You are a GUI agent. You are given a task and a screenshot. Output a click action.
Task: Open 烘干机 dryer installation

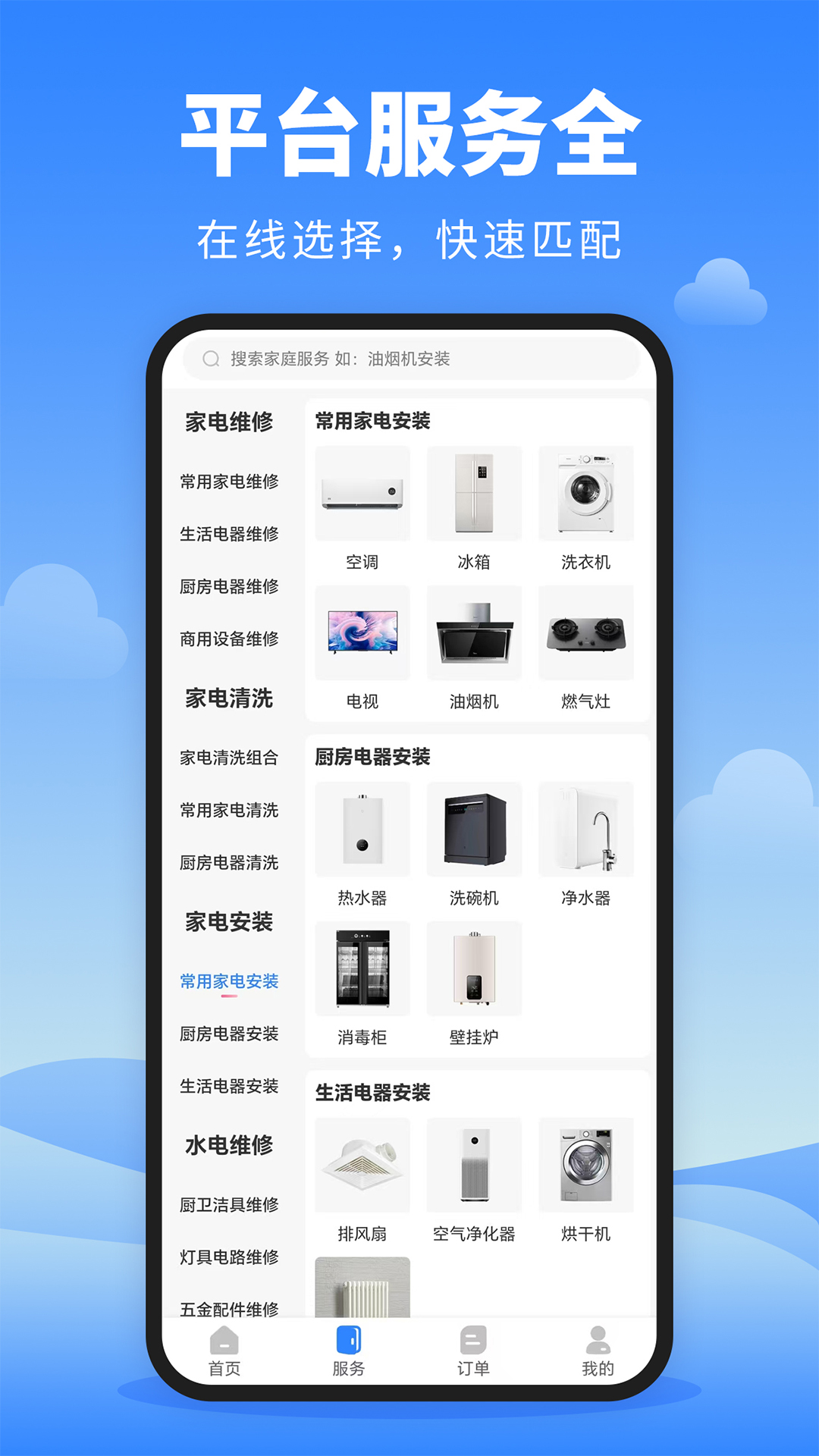pos(586,1166)
